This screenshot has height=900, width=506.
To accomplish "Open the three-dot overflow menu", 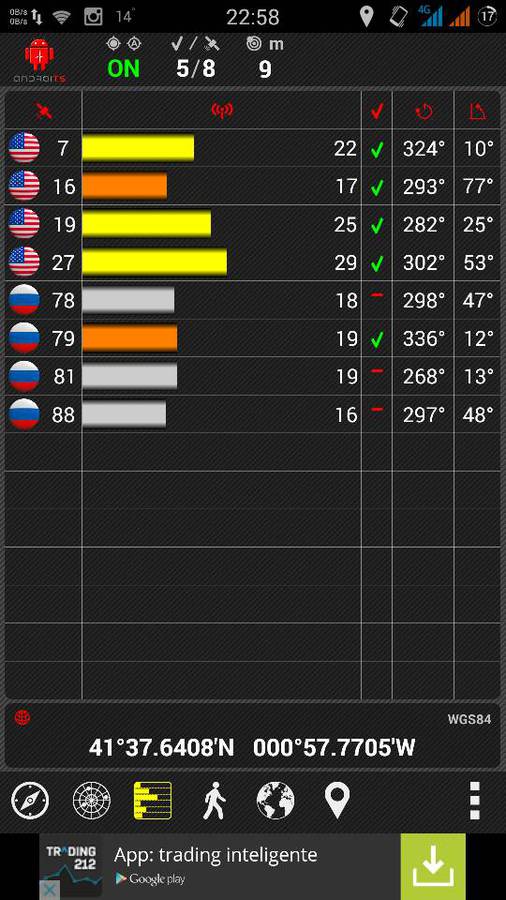I will tap(474, 800).
